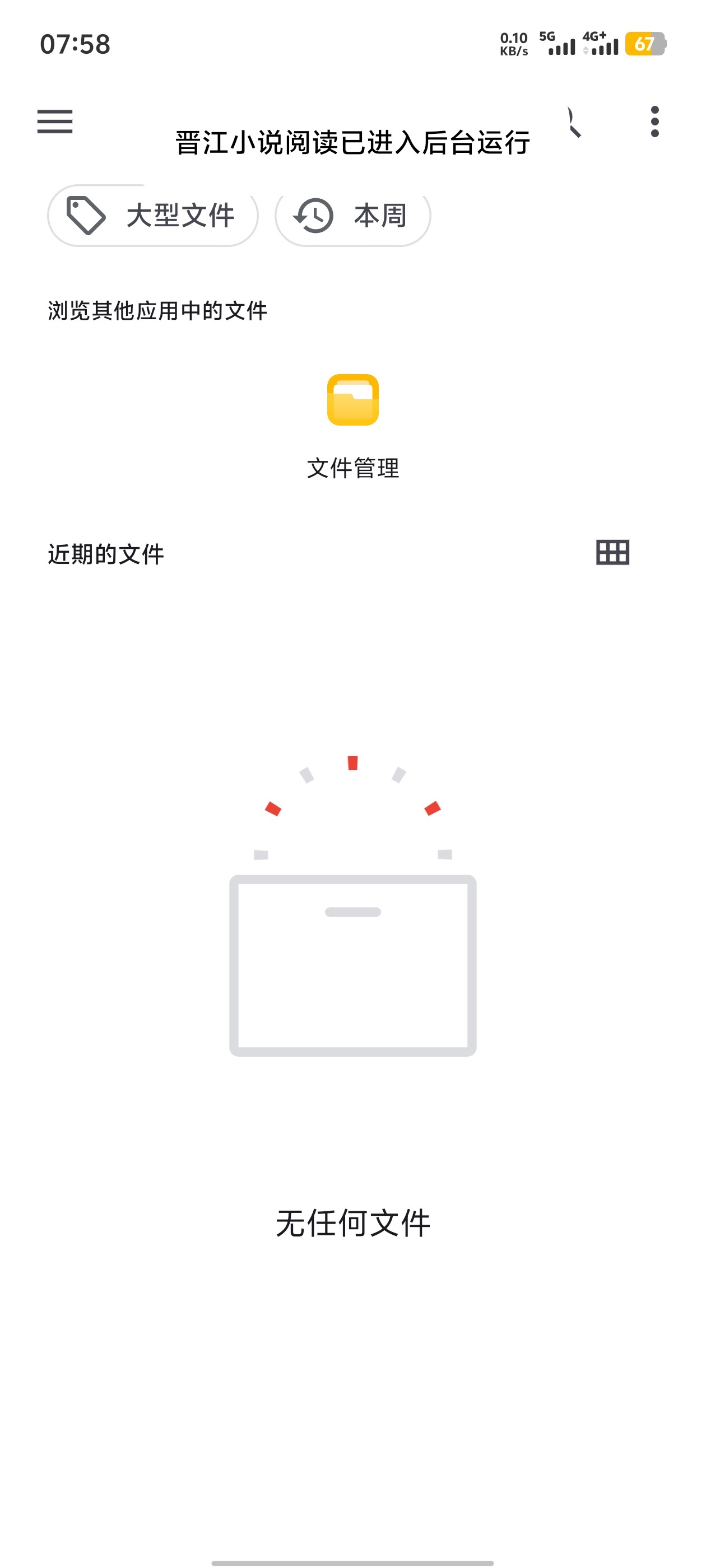Image resolution: width=706 pixels, height=1568 pixels.
Task: Open the 文件管理 app
Action: coord(352,426)
